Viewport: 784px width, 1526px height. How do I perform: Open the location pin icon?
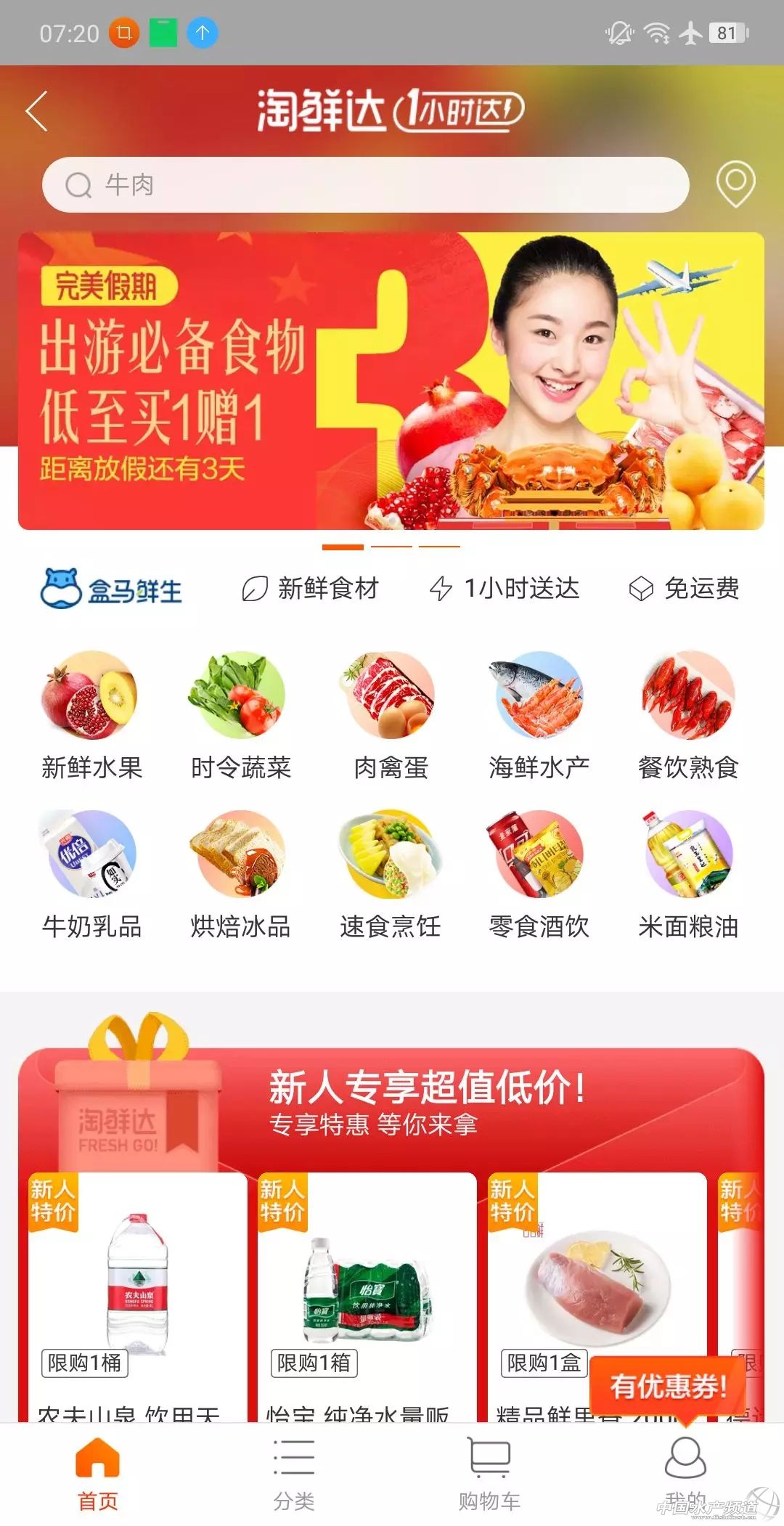(735, 184)
